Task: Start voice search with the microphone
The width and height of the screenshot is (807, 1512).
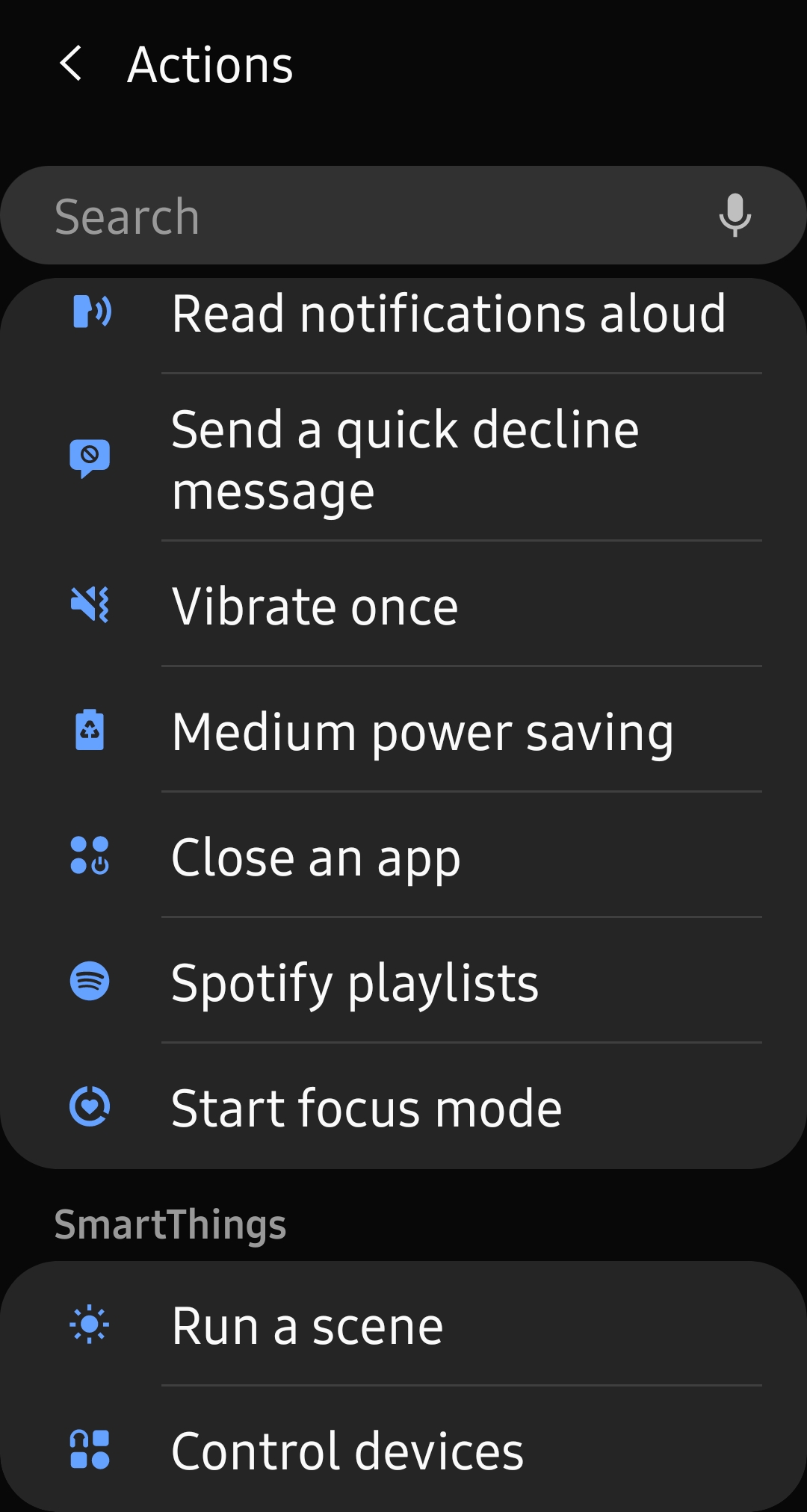Action: pos(735,215)
